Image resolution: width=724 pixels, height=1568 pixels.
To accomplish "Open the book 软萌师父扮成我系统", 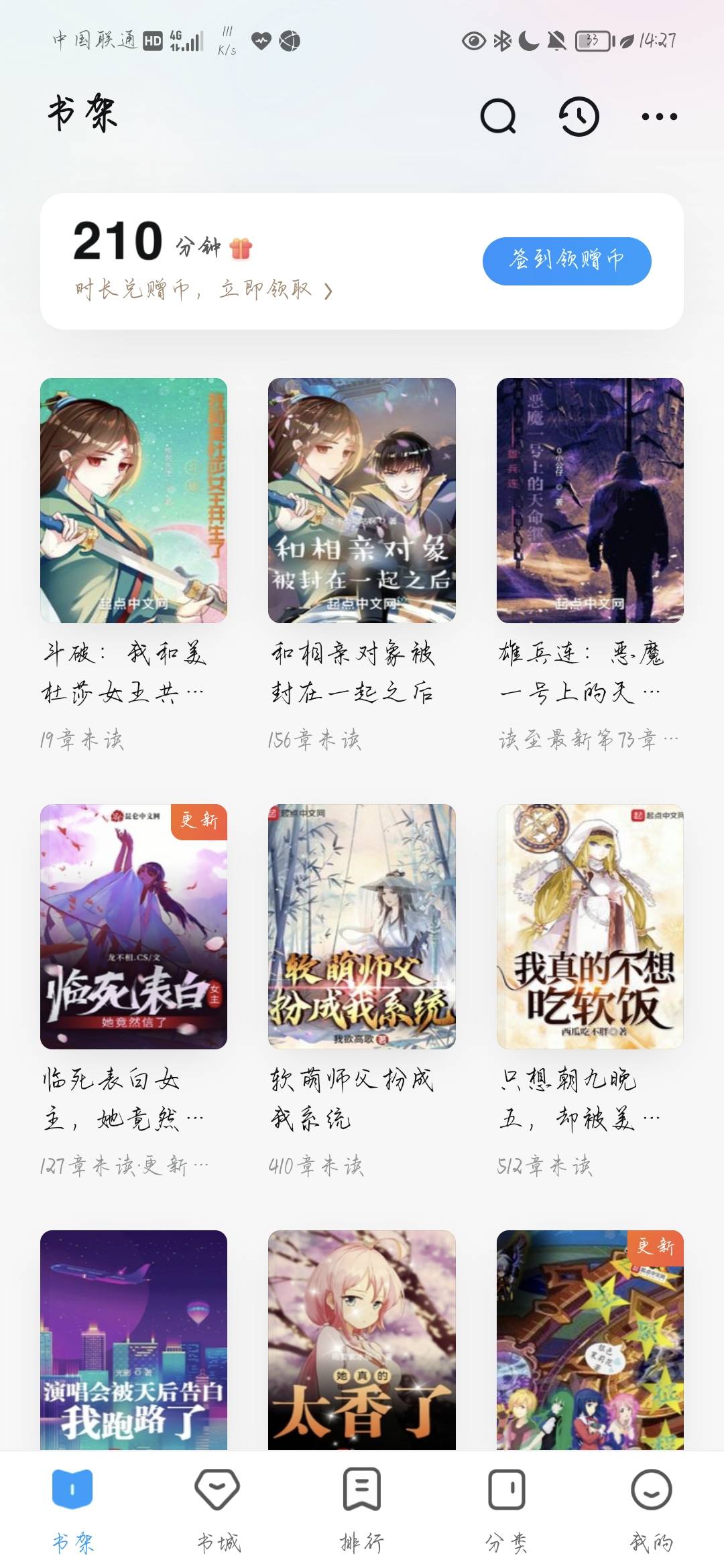I will pos(361,926).
